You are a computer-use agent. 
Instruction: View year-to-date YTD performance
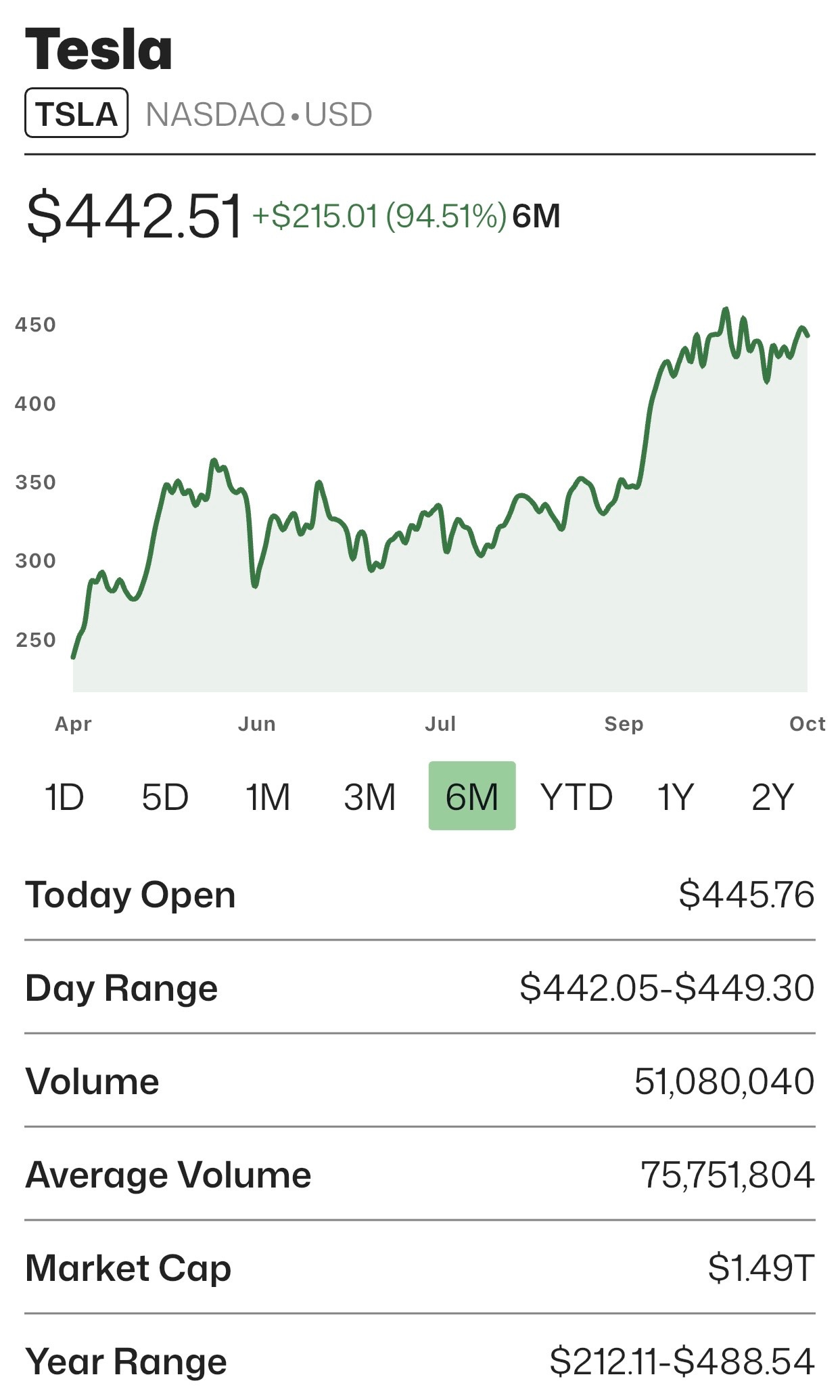576,796
